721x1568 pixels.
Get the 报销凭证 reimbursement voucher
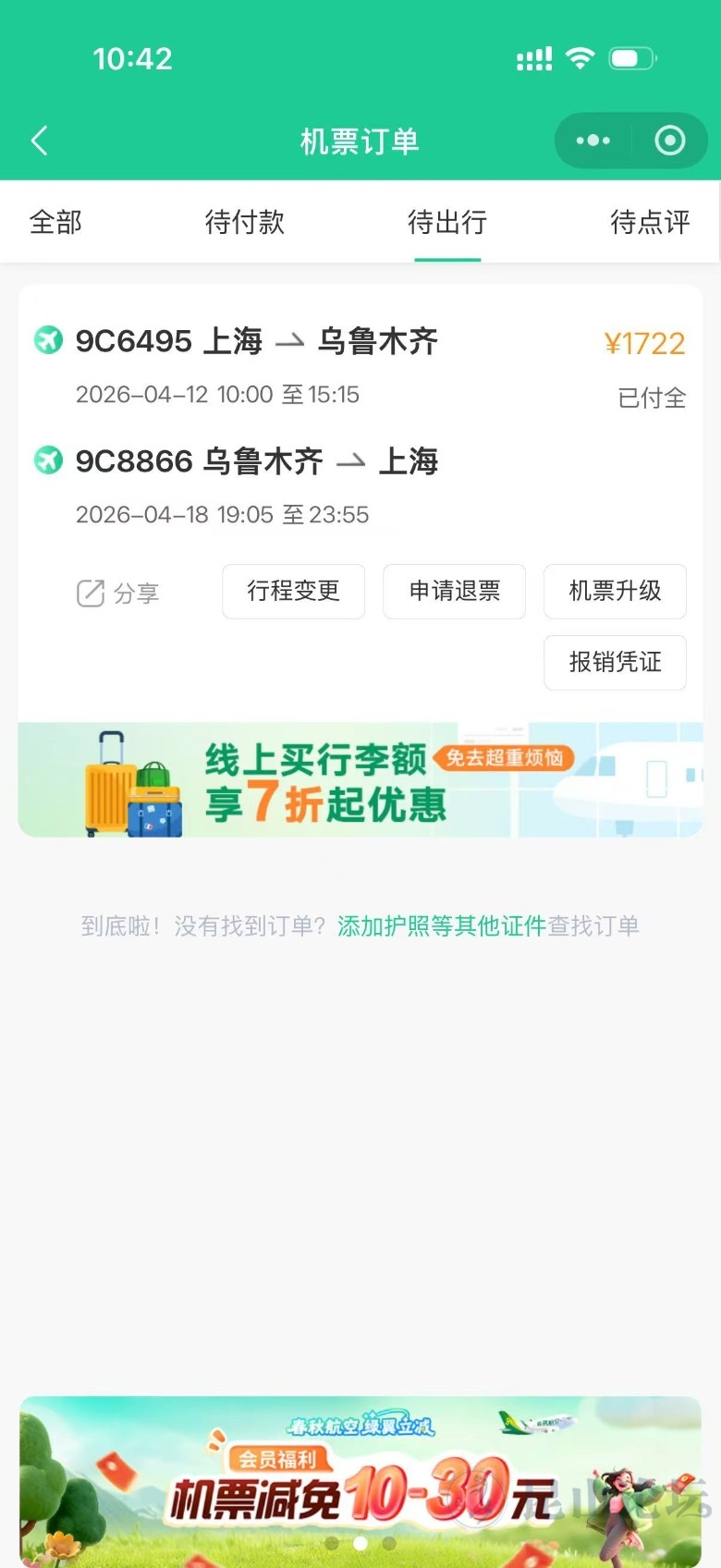(615, 662)
